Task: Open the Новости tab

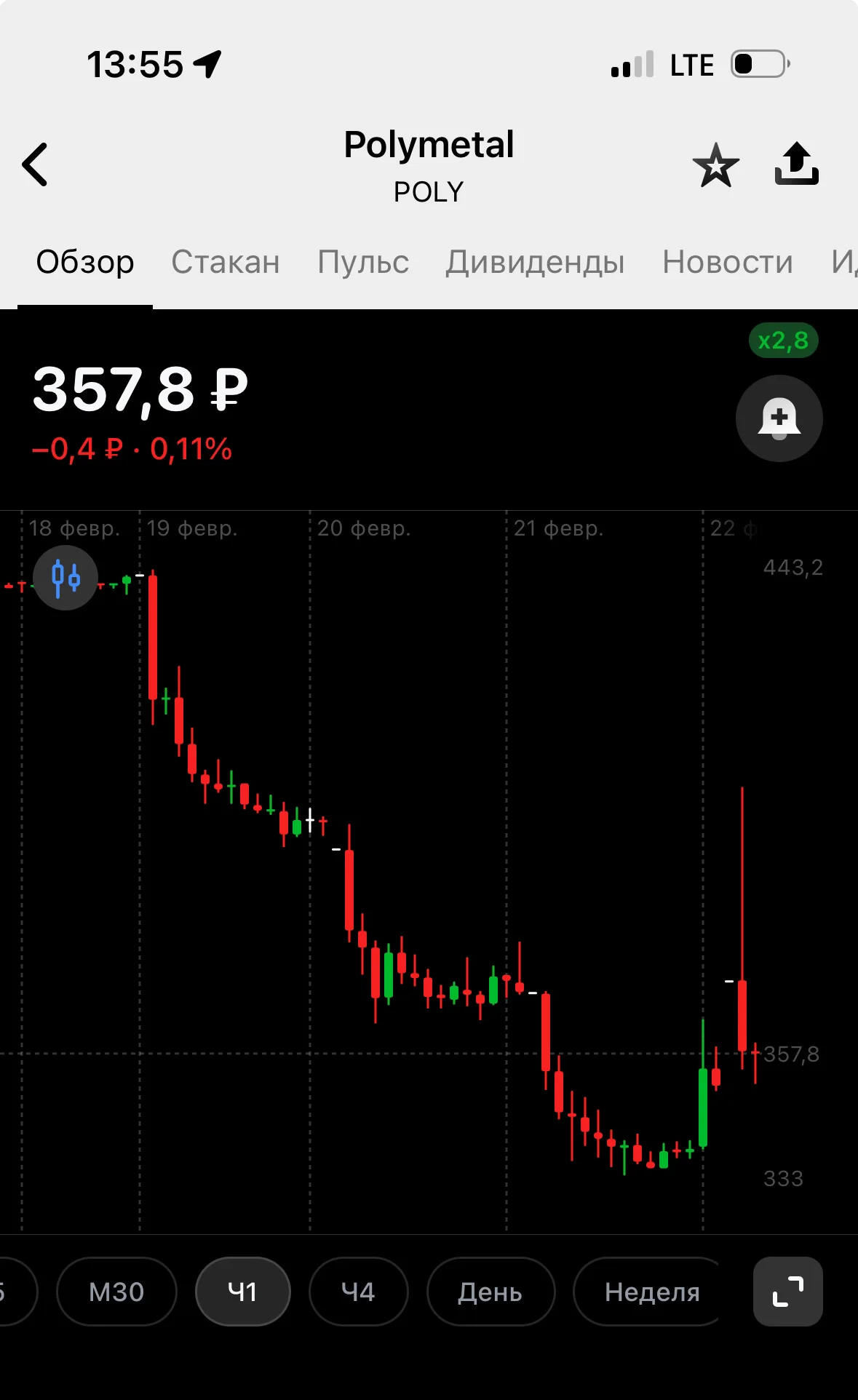Action: tap(728, 262)
